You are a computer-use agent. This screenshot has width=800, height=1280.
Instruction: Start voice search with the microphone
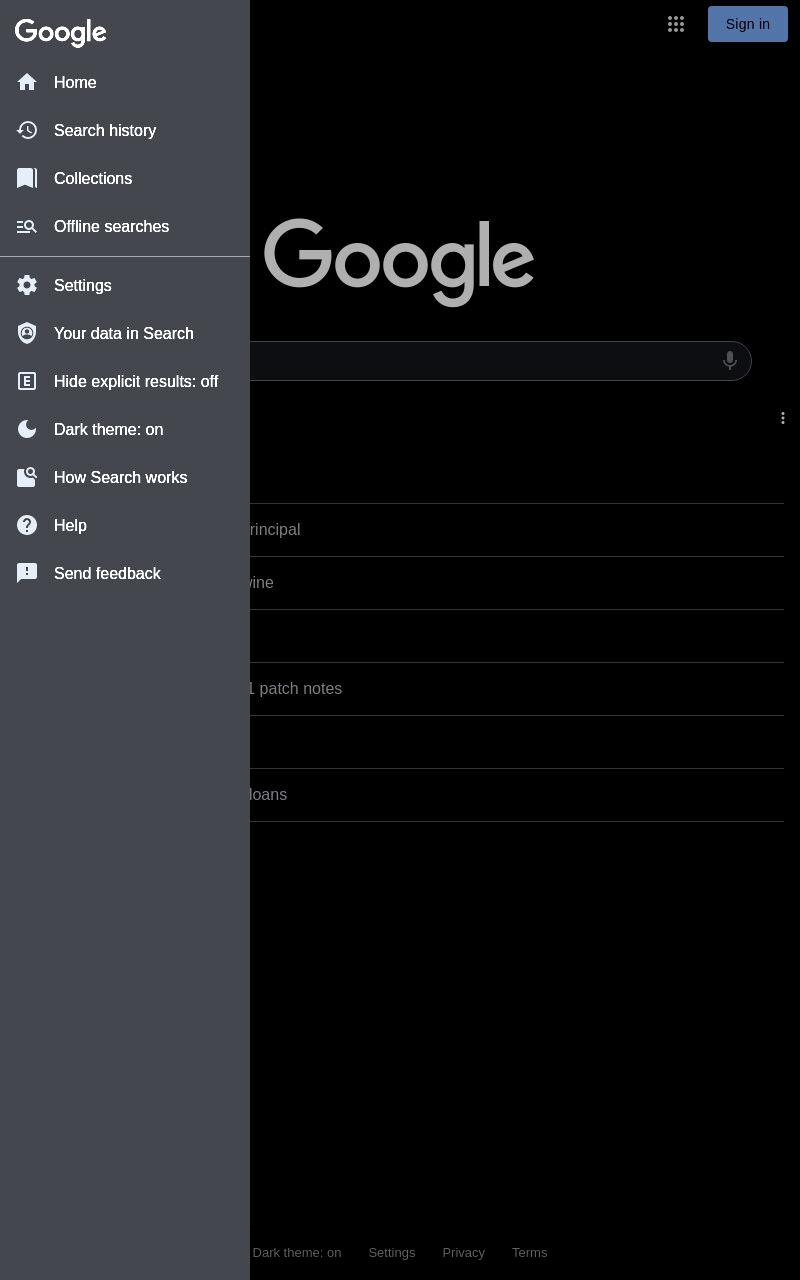tap(730, 360)
